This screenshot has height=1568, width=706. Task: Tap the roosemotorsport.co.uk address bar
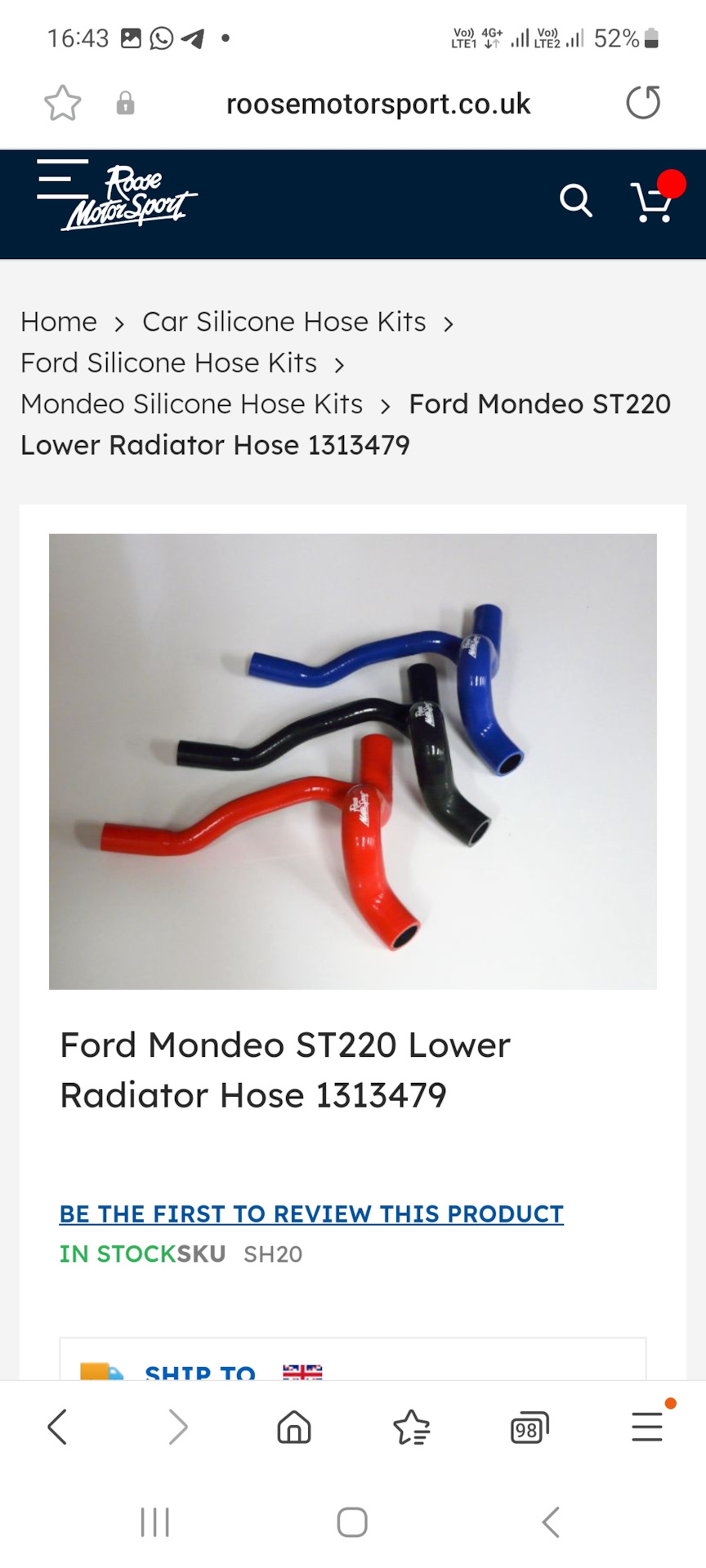click(x=378, y=105)
